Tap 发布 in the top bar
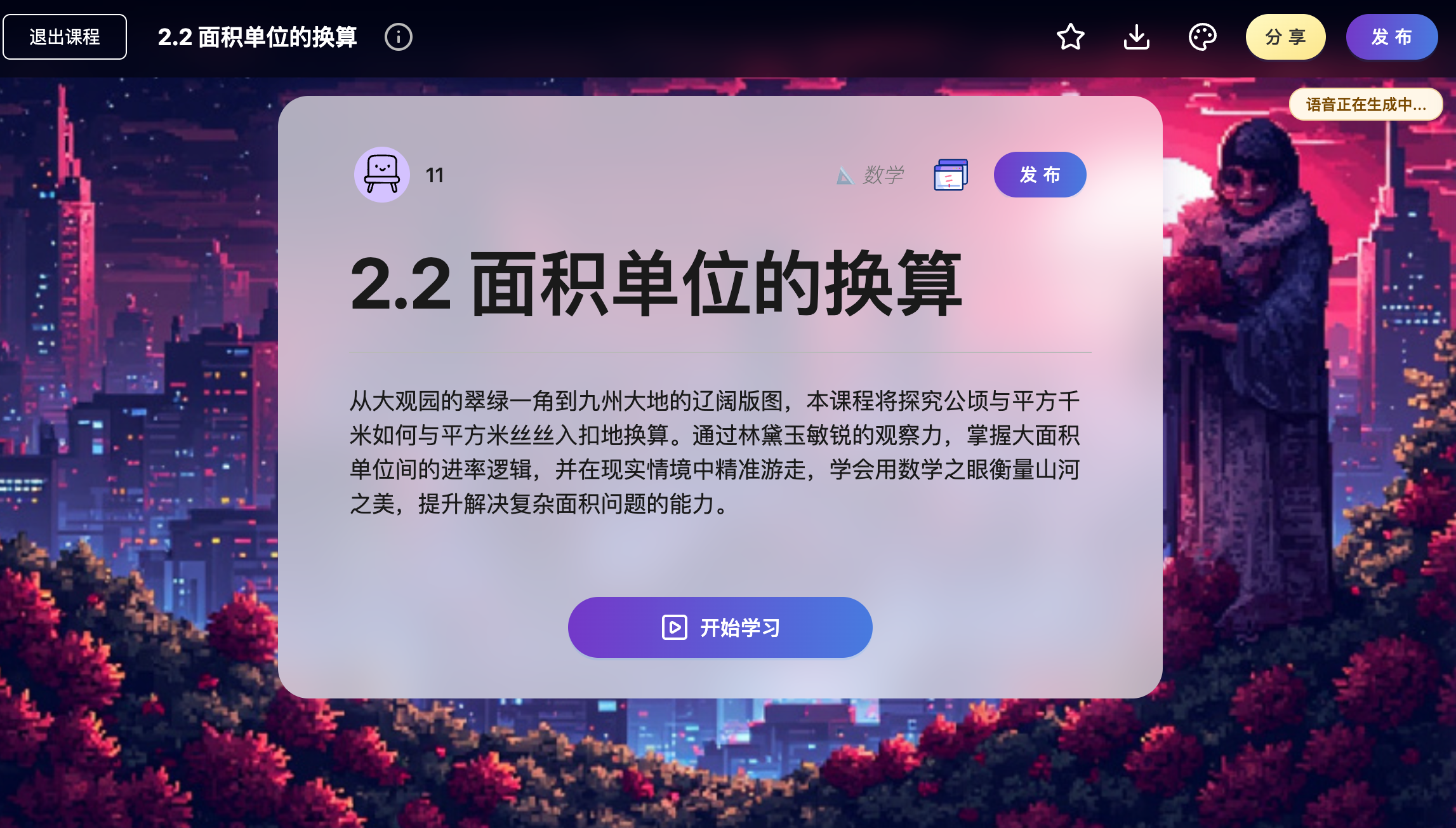 point(1391,37)
